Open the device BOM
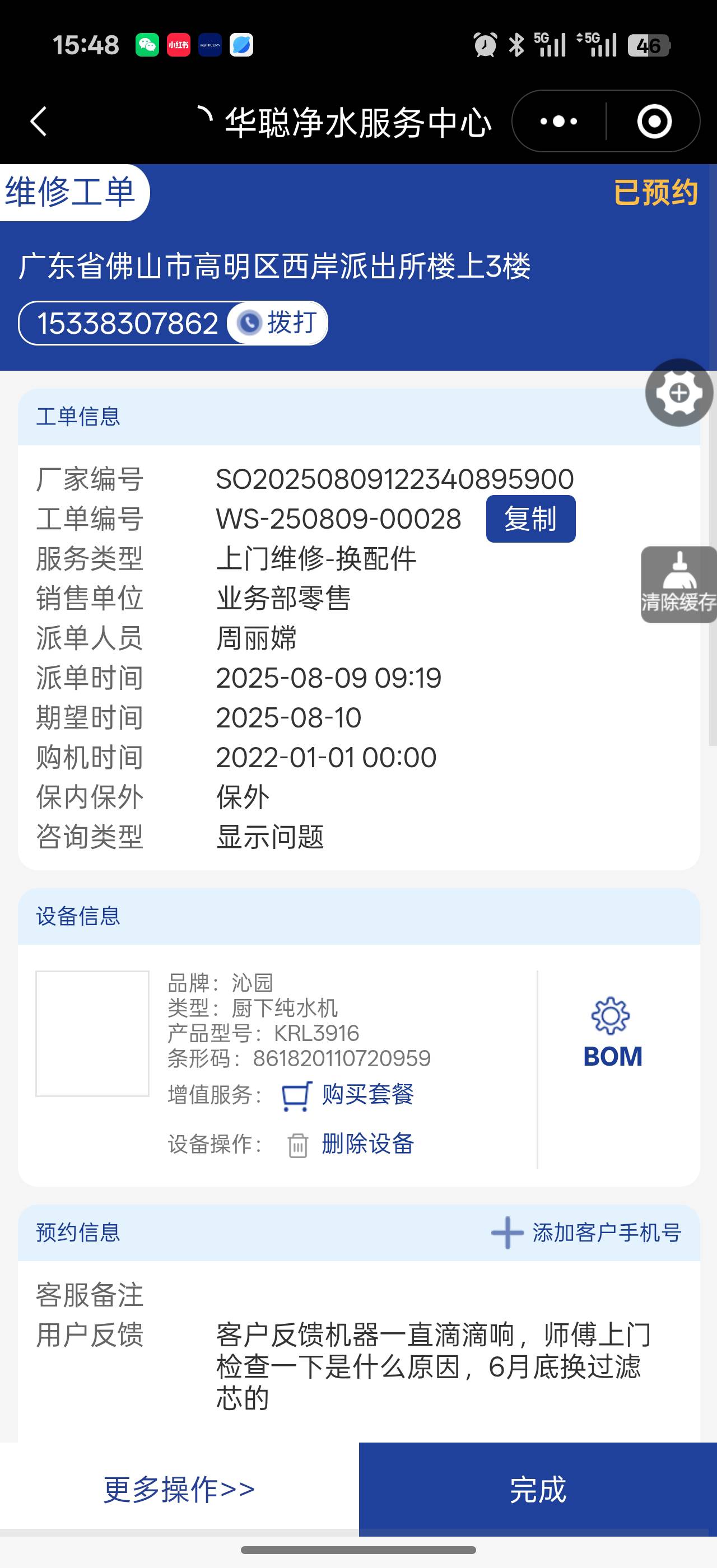717x1568 pixels. [x=612, y=1034]
